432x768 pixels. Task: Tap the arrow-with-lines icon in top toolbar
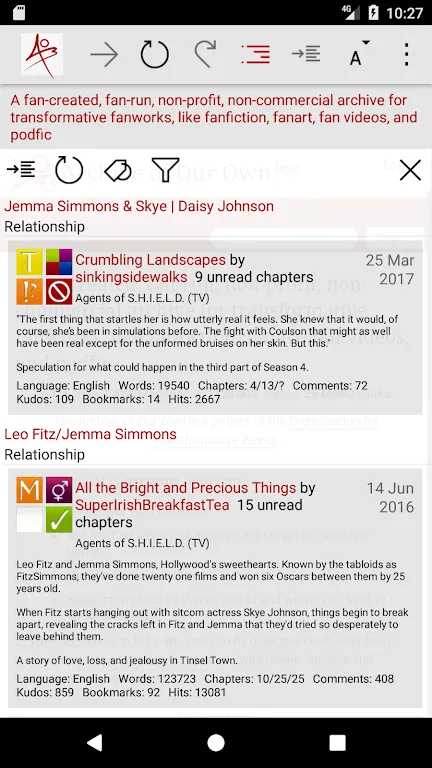[306, 53]
